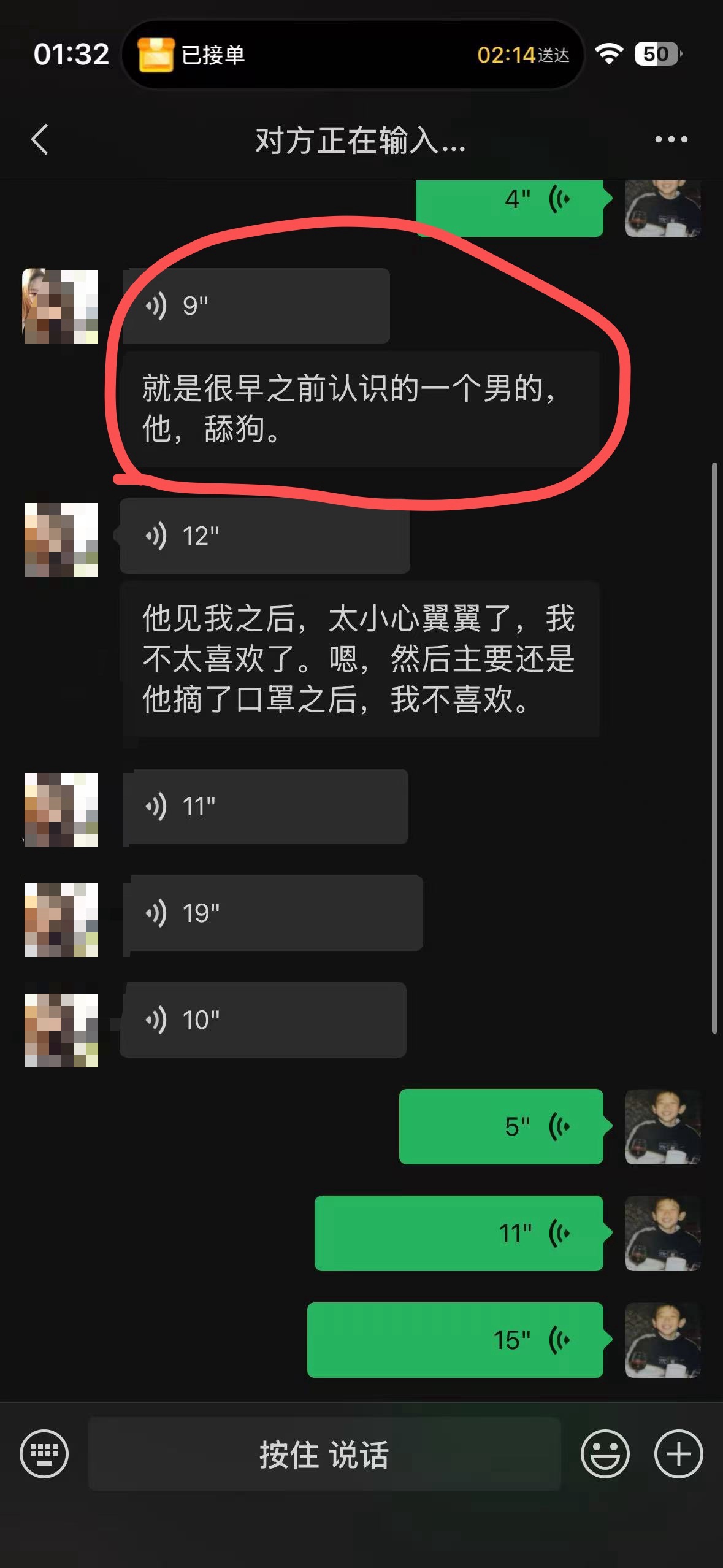Play the sent 15-second voice message
Image resolution: width=723 pixels, height=1568 pixels.
coord(455,1340)
